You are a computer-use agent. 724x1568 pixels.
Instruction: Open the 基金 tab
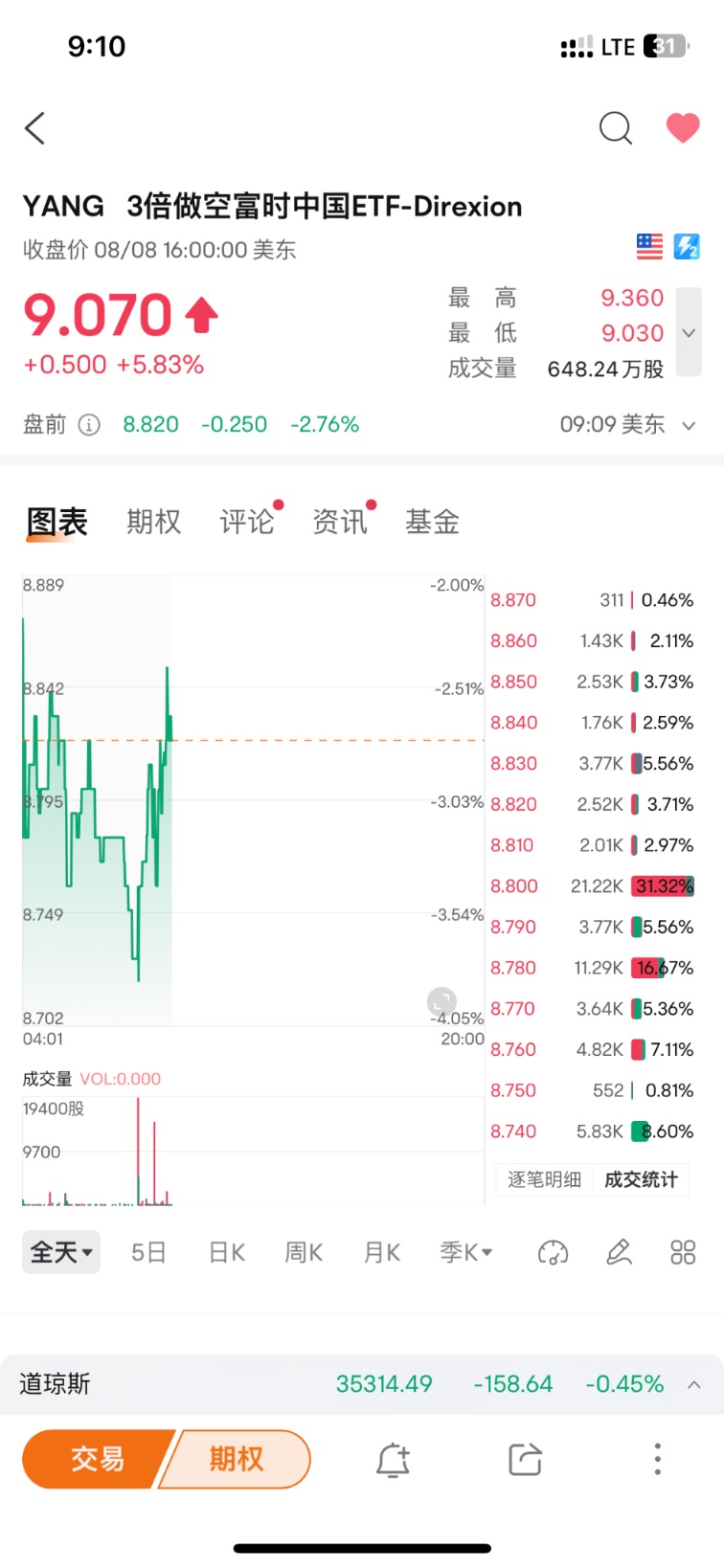click(432, 522)
